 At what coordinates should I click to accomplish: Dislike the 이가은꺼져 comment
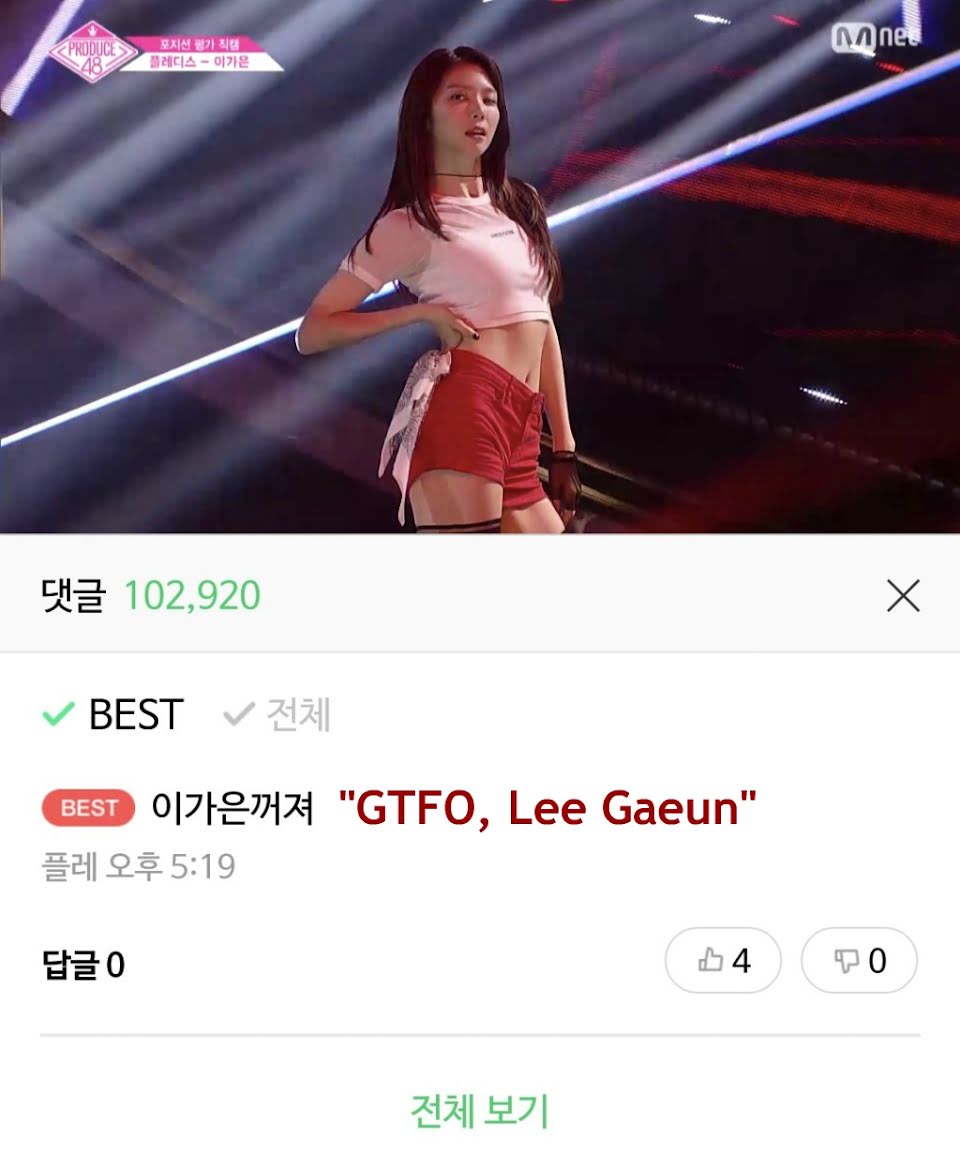point(859,961)
